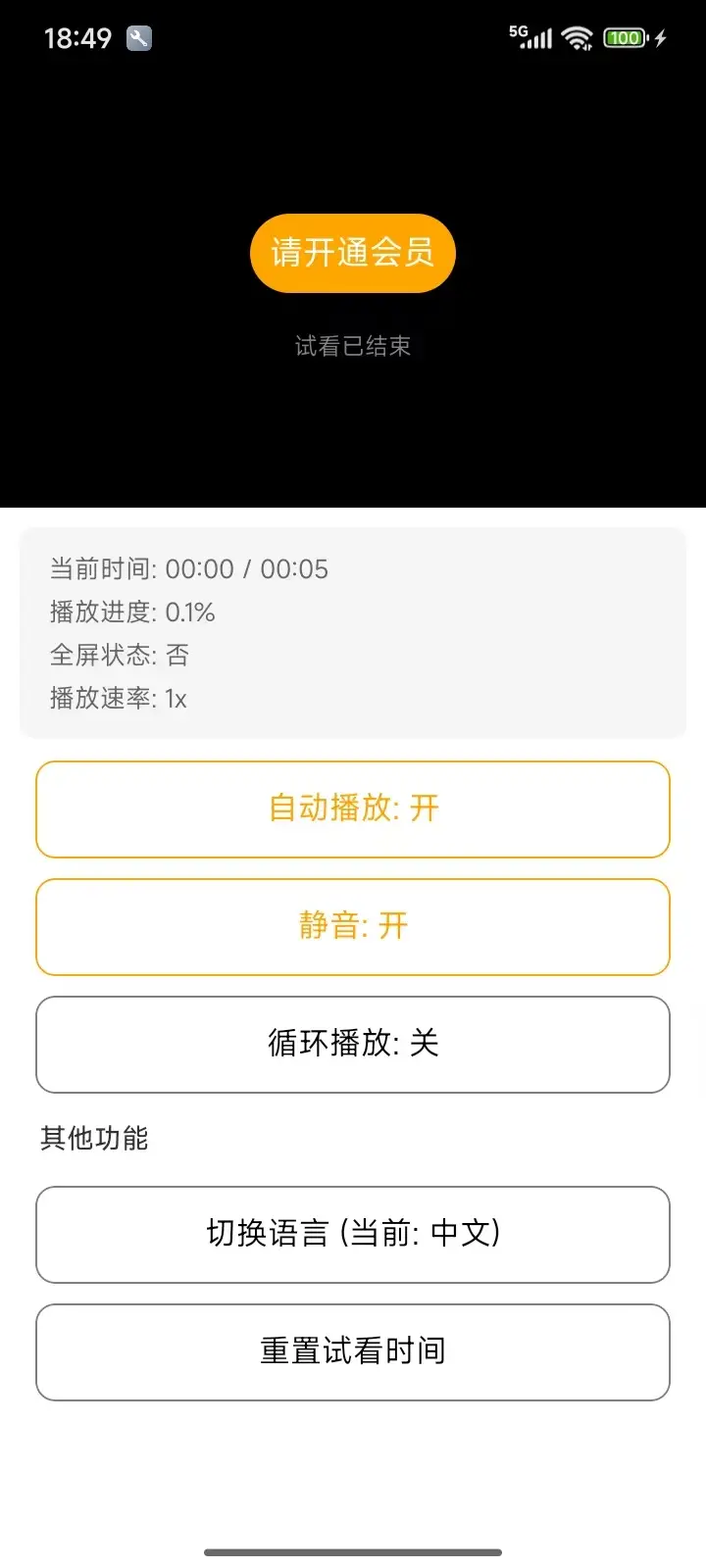This screenshot has width=706, height=1568.
Task: Tap the 请开通会员 membership button
Action: 353,253
